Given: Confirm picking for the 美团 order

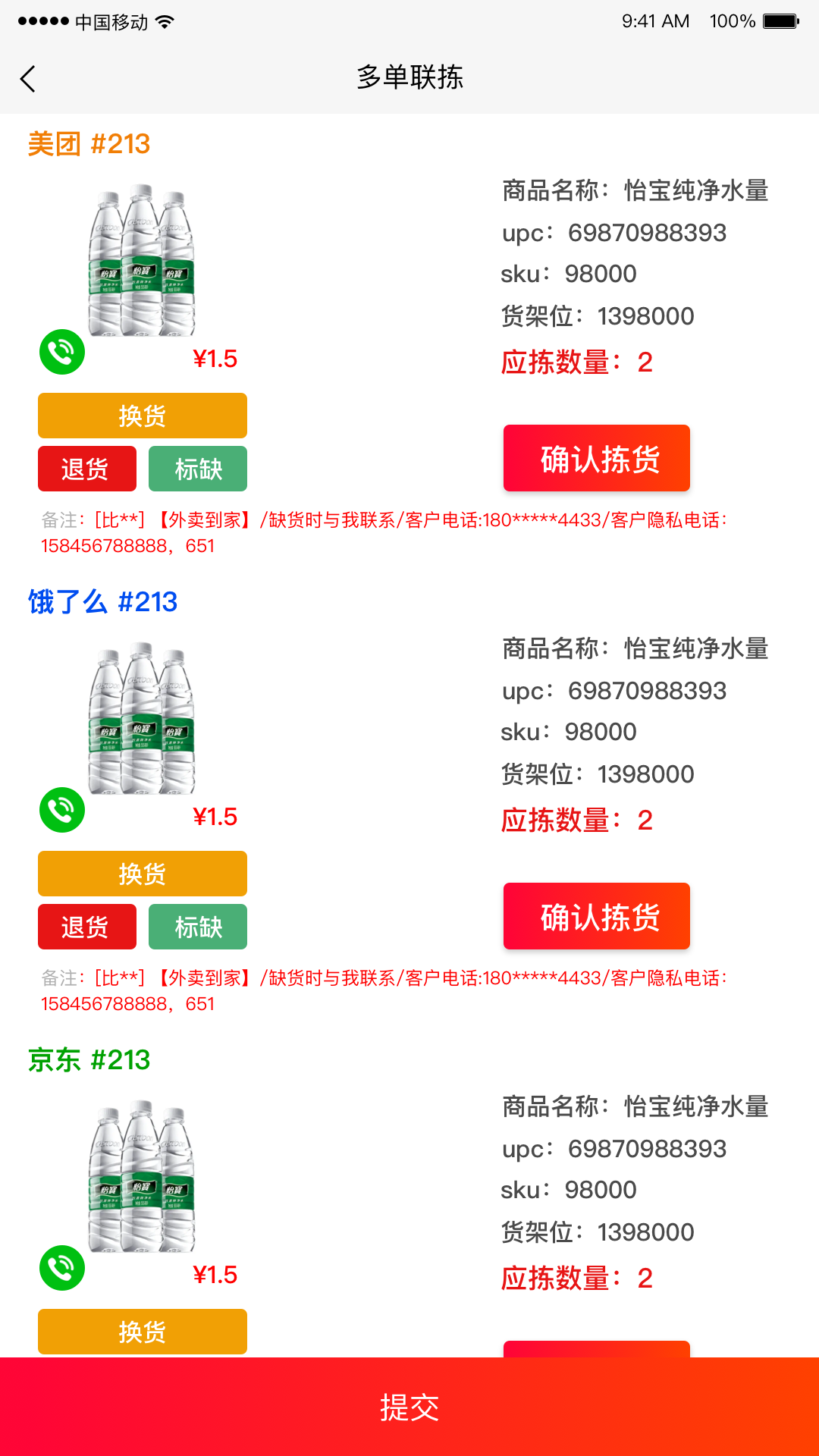Looking at the screenshot, I should 596,458.
